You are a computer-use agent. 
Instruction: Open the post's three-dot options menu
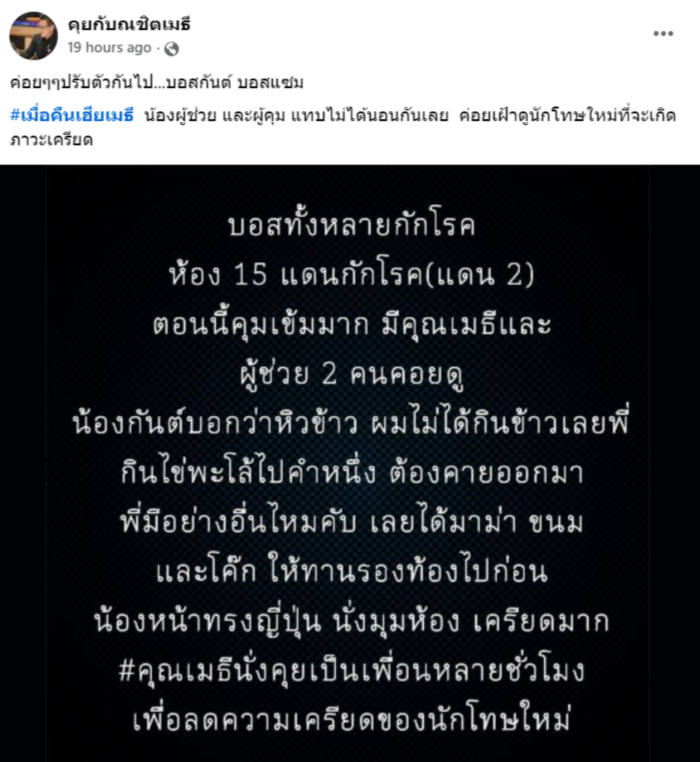tap(663, 33)
